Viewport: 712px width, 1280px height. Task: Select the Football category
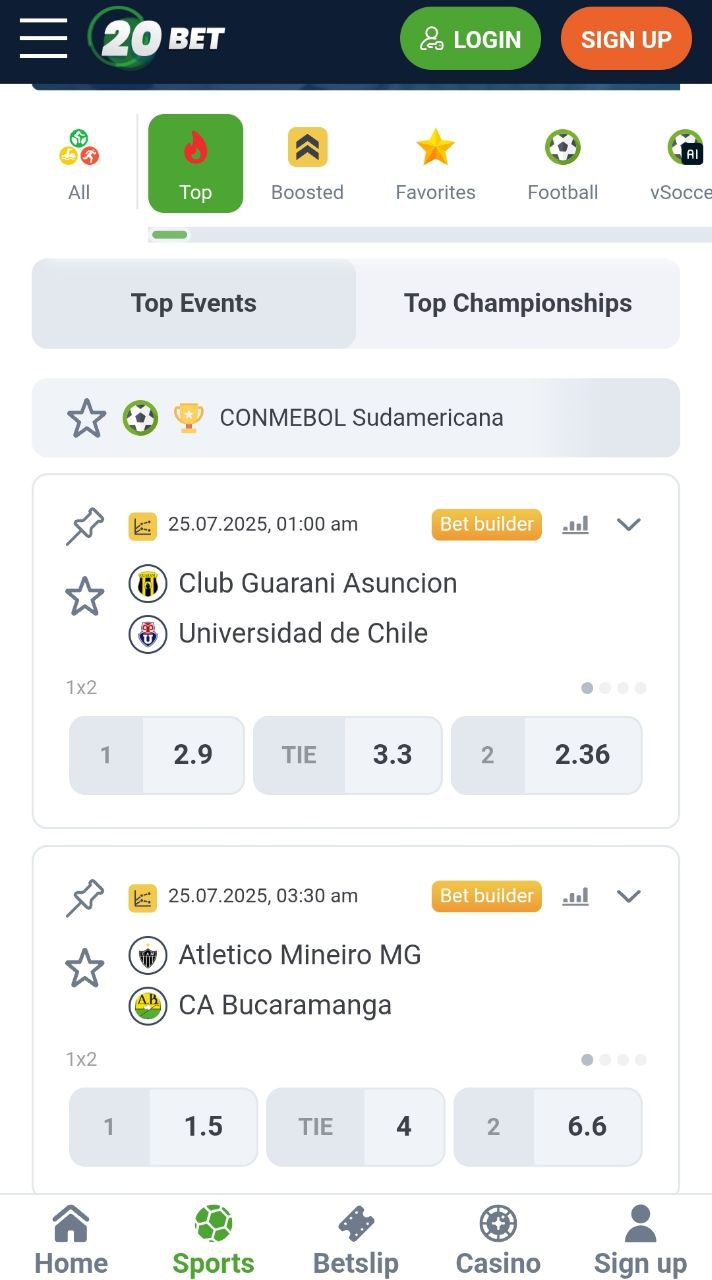[563, 165]
